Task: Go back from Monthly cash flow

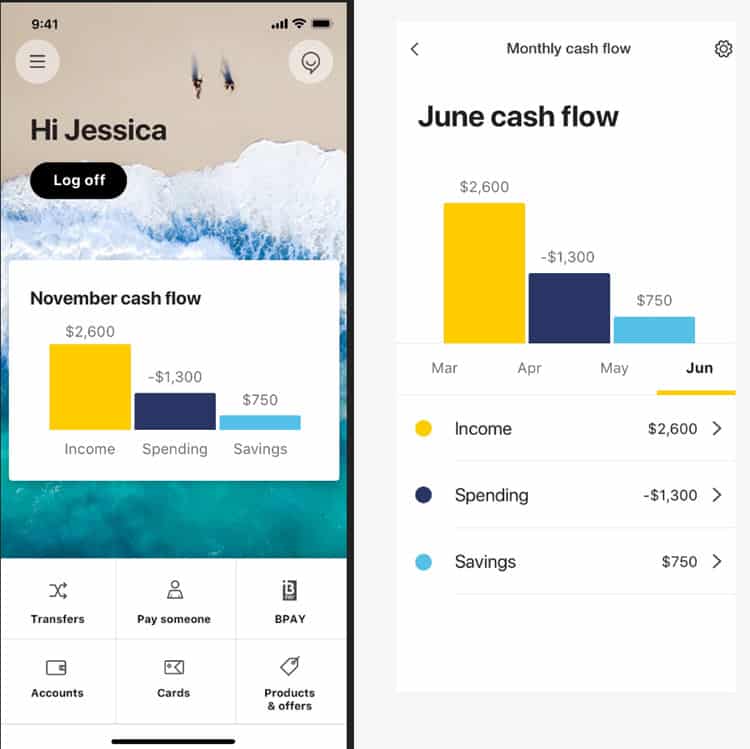Action: 415,49
